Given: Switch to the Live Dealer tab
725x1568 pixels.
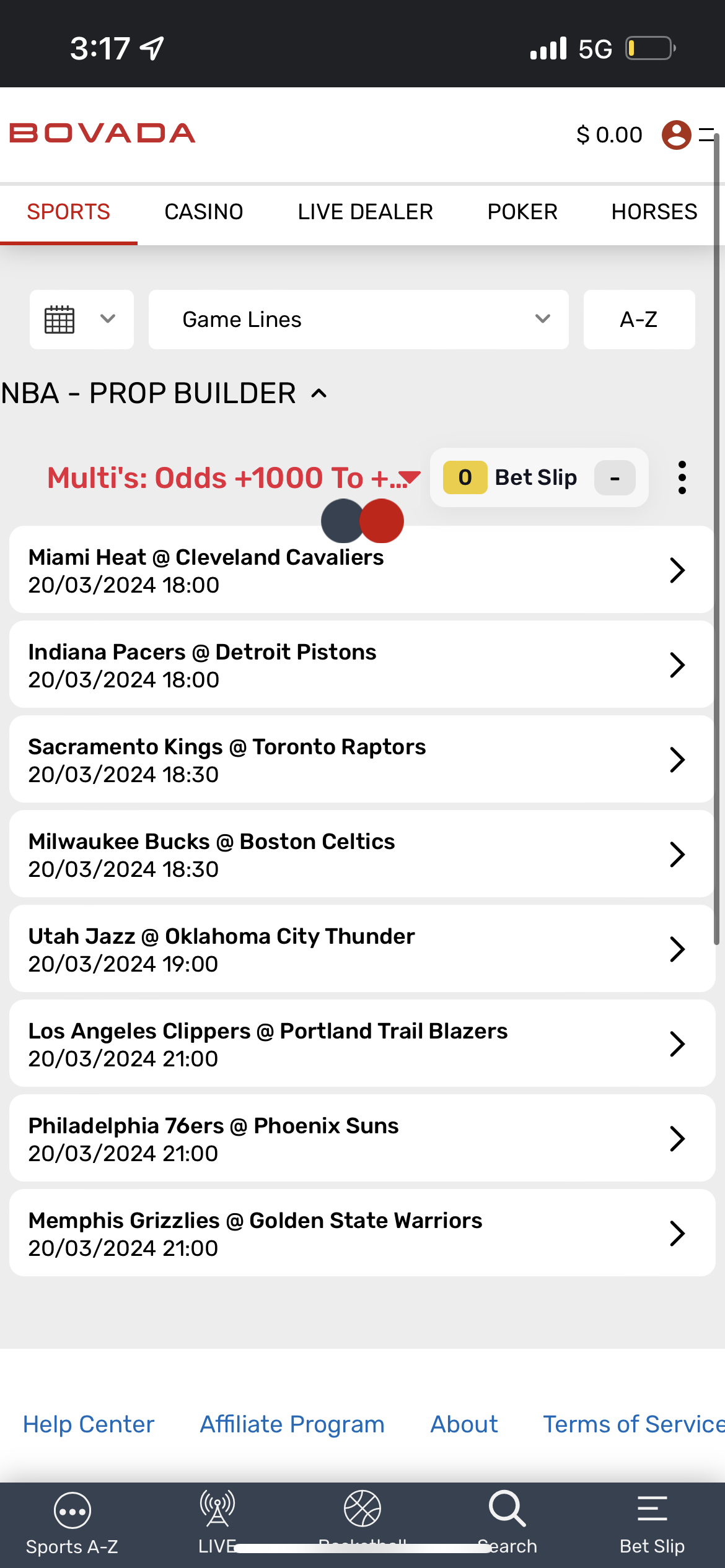Looking at the screenshot, I should click(x=365, y=212).
